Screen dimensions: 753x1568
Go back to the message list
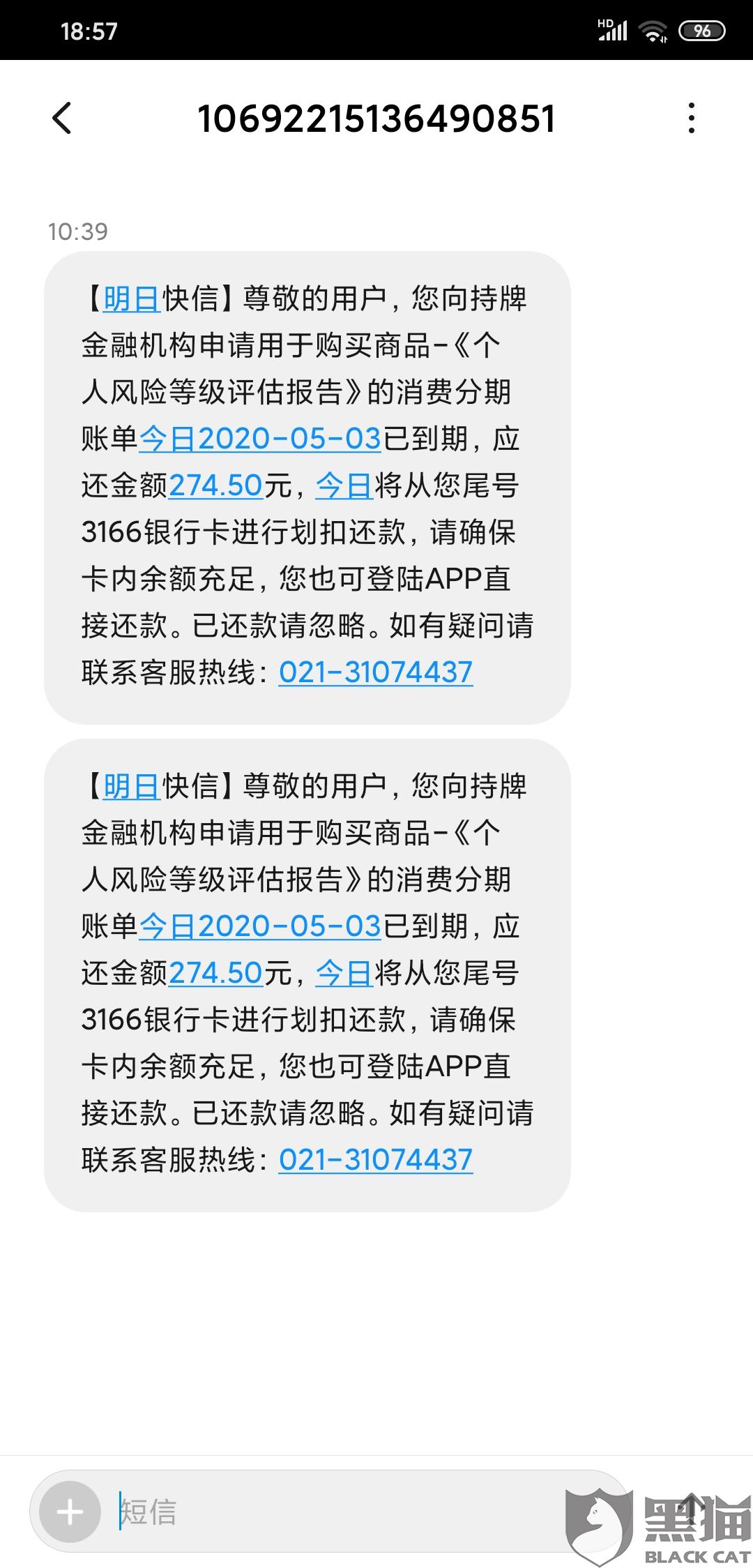[62, 118]
